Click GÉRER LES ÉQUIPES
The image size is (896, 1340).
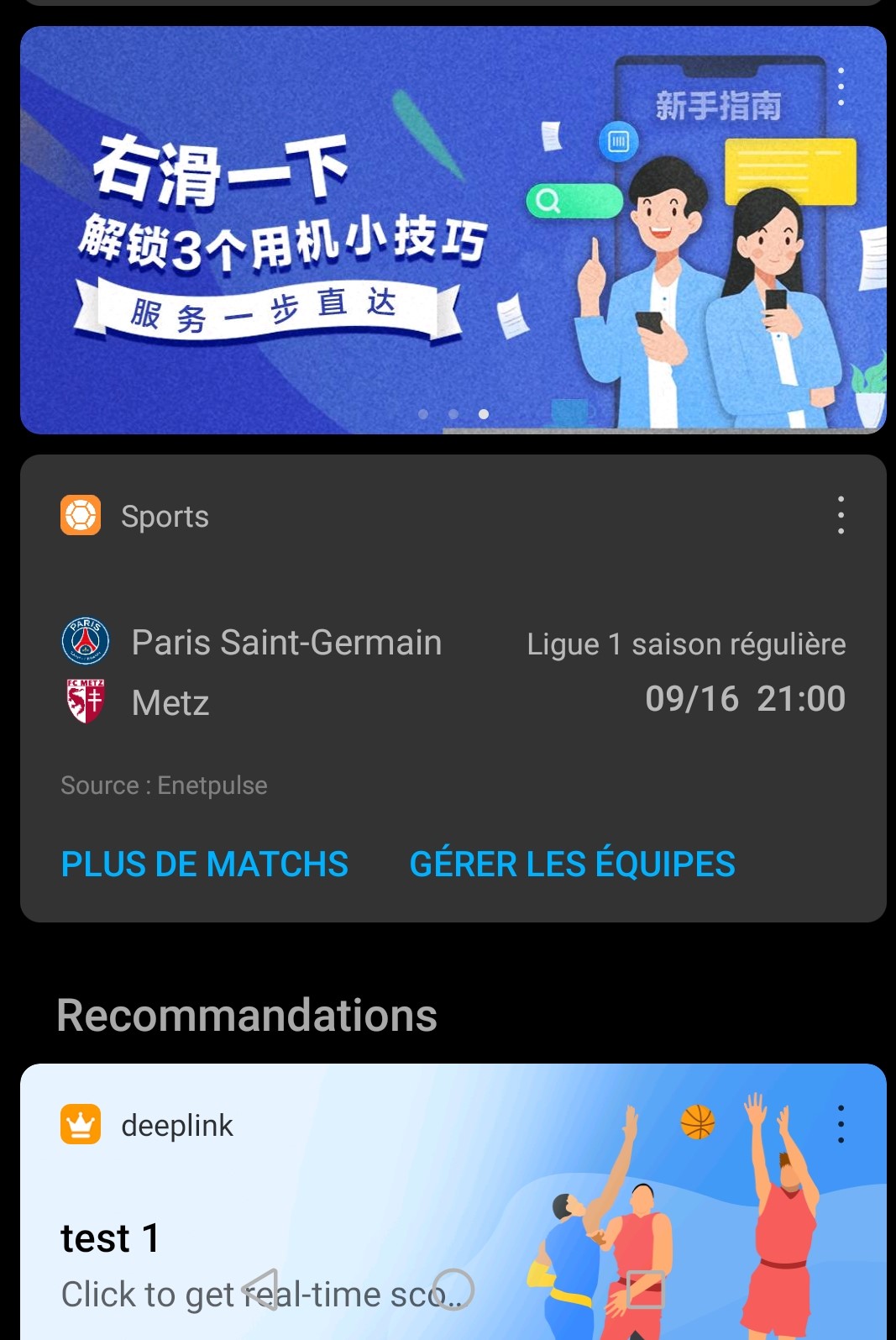pyautogui.click(x=572, y=864)
